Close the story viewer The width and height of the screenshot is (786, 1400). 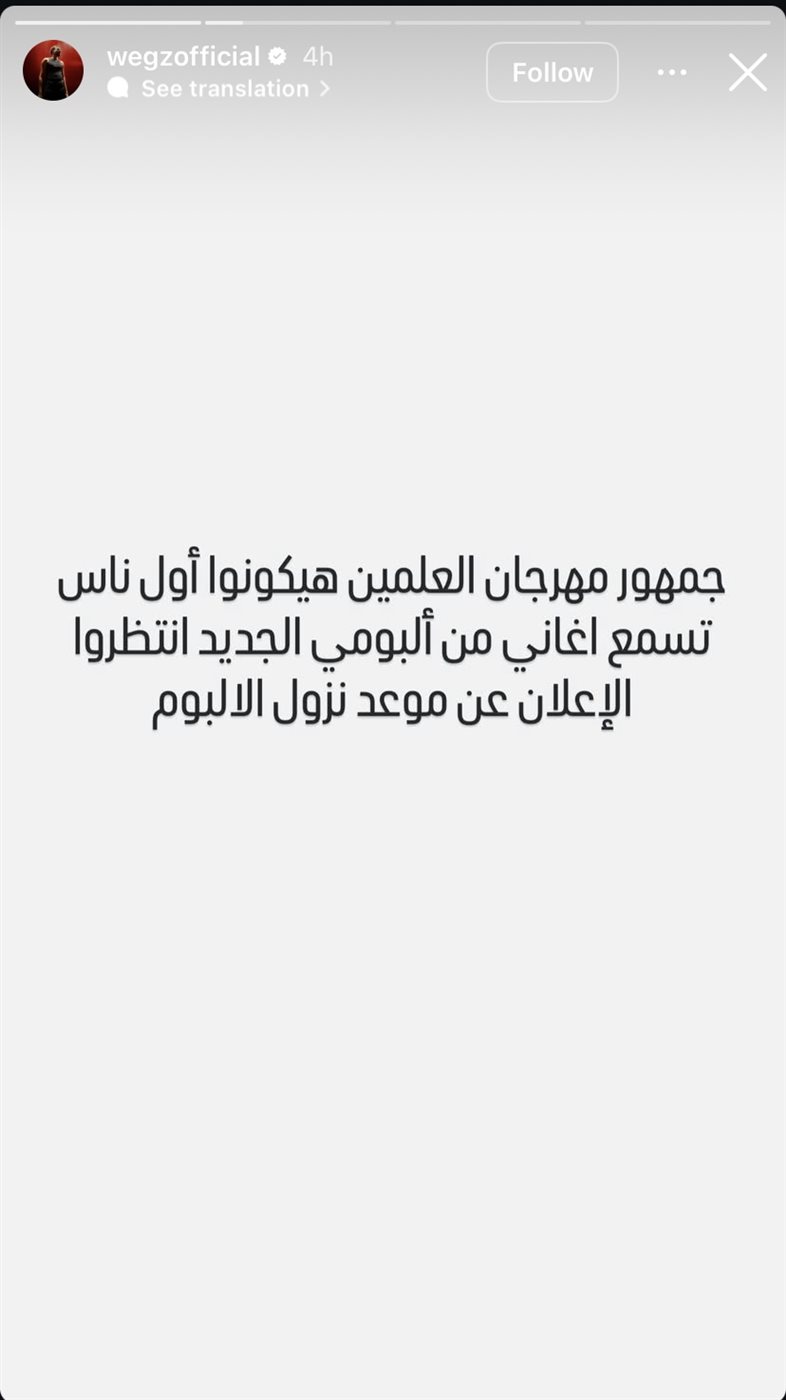[747, 72]
